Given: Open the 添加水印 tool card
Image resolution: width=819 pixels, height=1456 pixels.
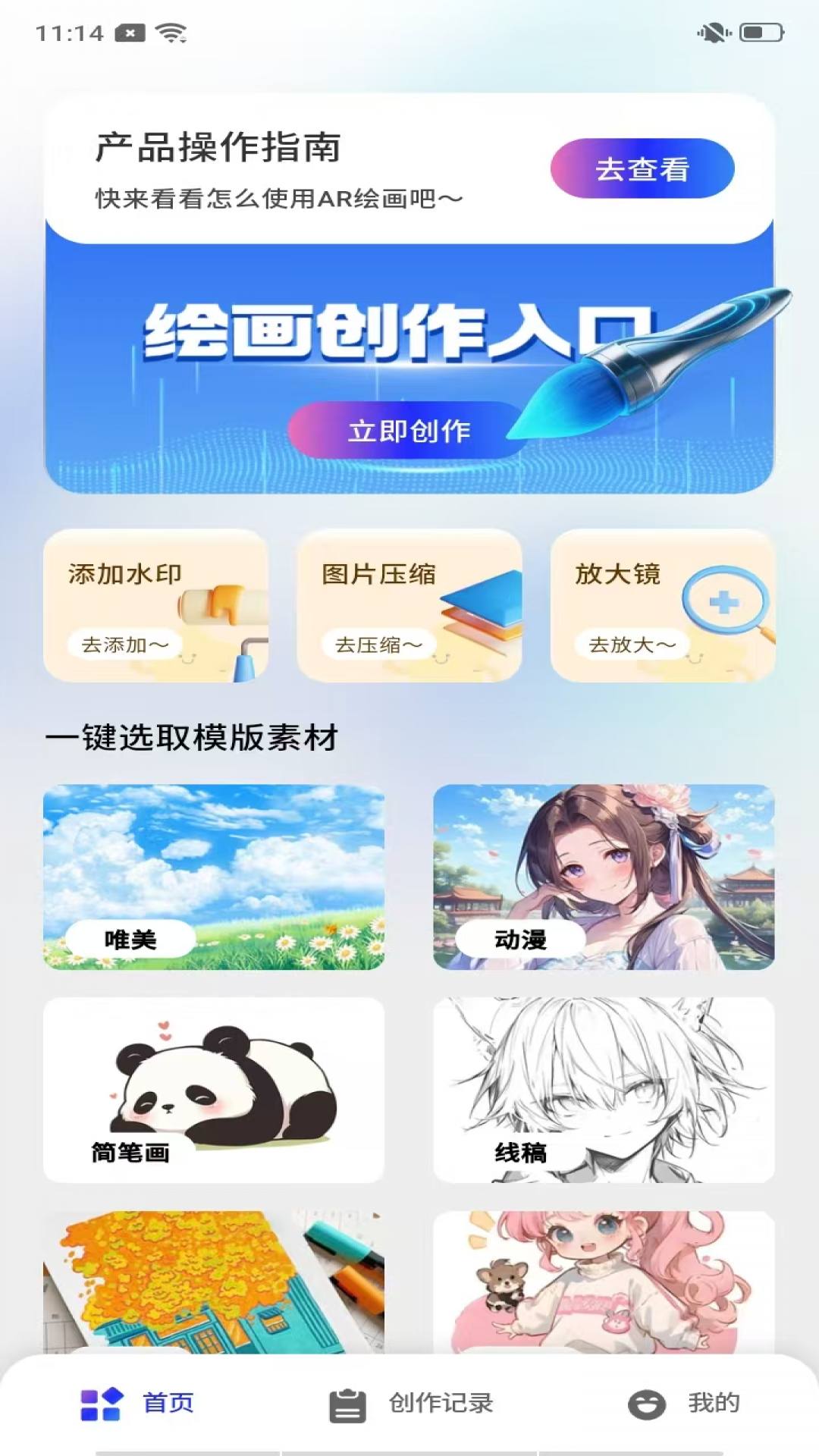Looking at the screenshot, I should coord(155,605).
